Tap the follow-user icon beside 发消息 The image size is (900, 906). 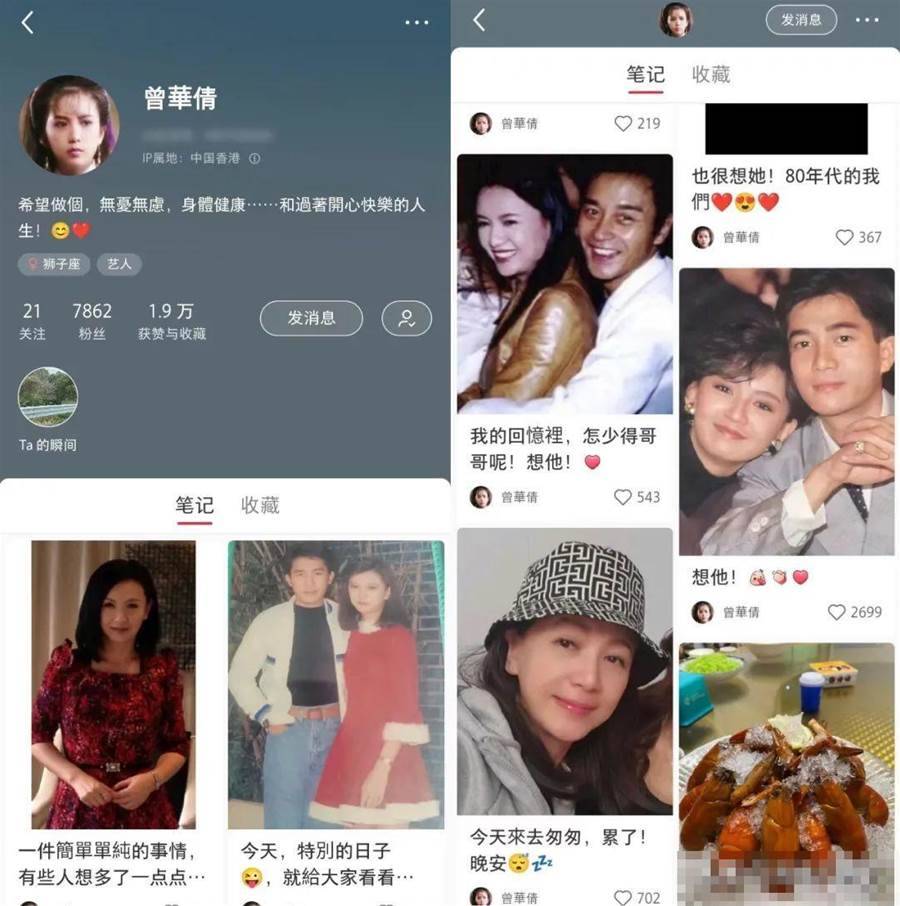pos(406,318)
